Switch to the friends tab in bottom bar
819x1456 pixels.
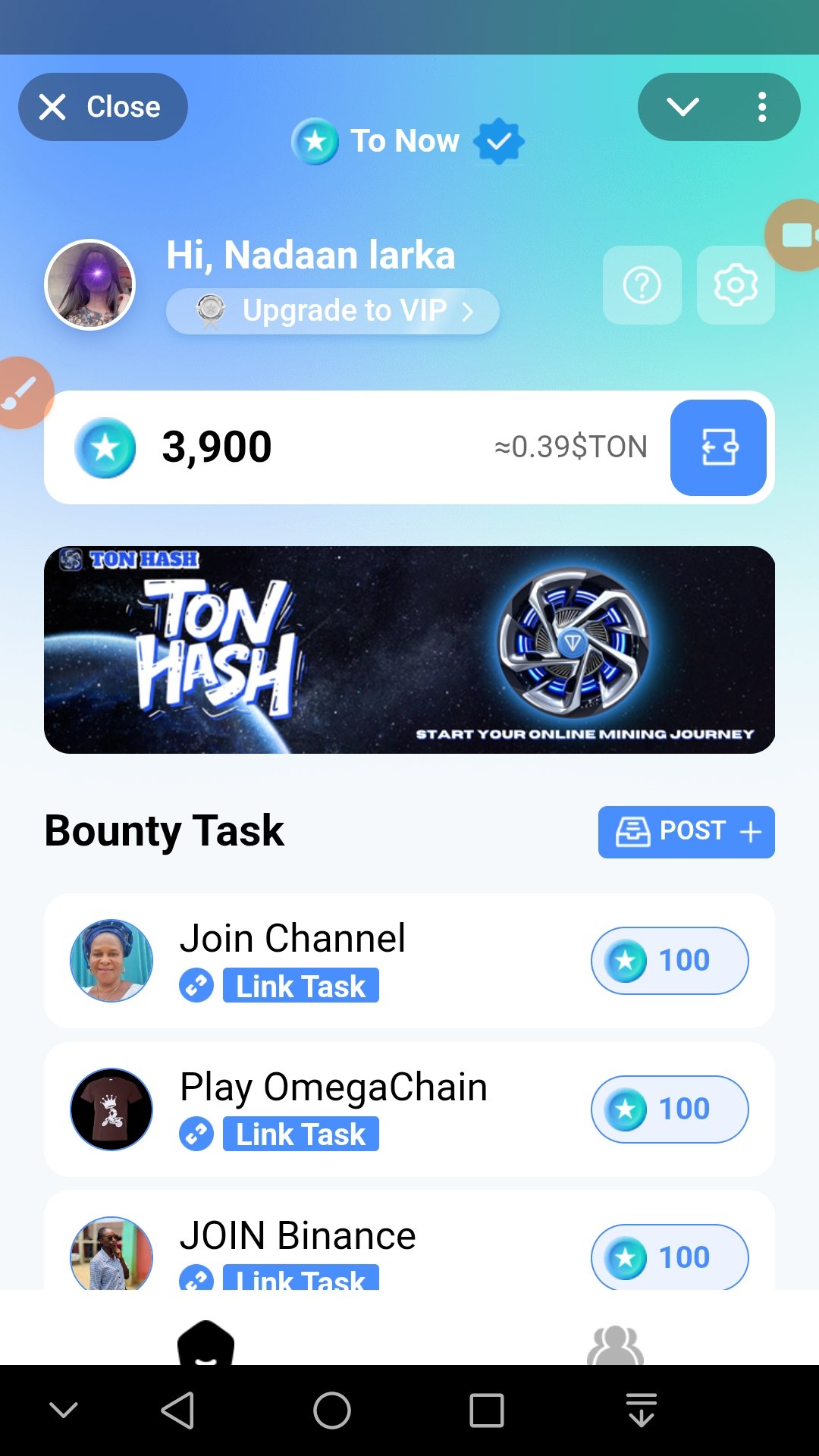tap(614, 1343)
